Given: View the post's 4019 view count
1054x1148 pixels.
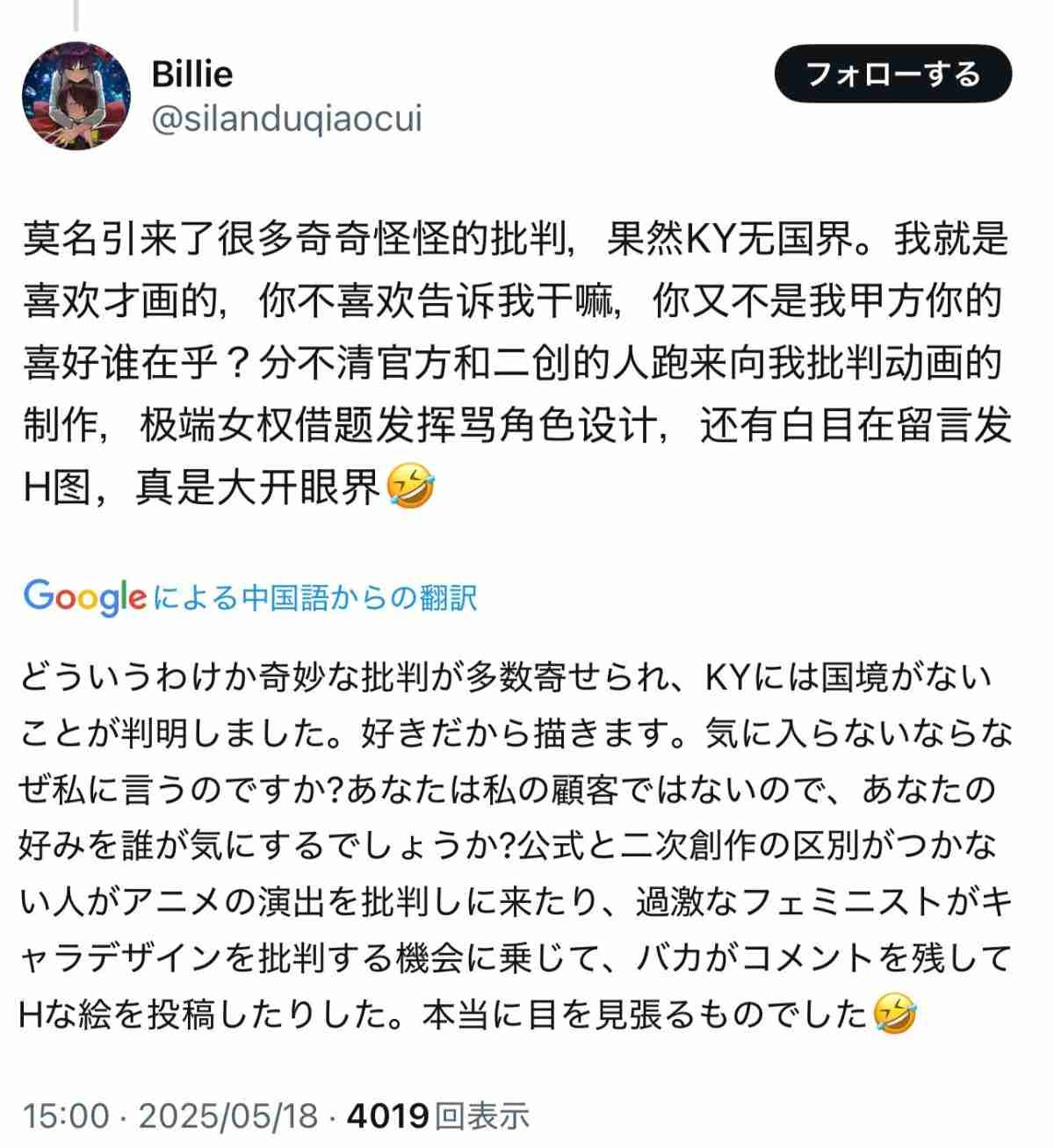Looking at the screenshot, I should (438, 1116).
